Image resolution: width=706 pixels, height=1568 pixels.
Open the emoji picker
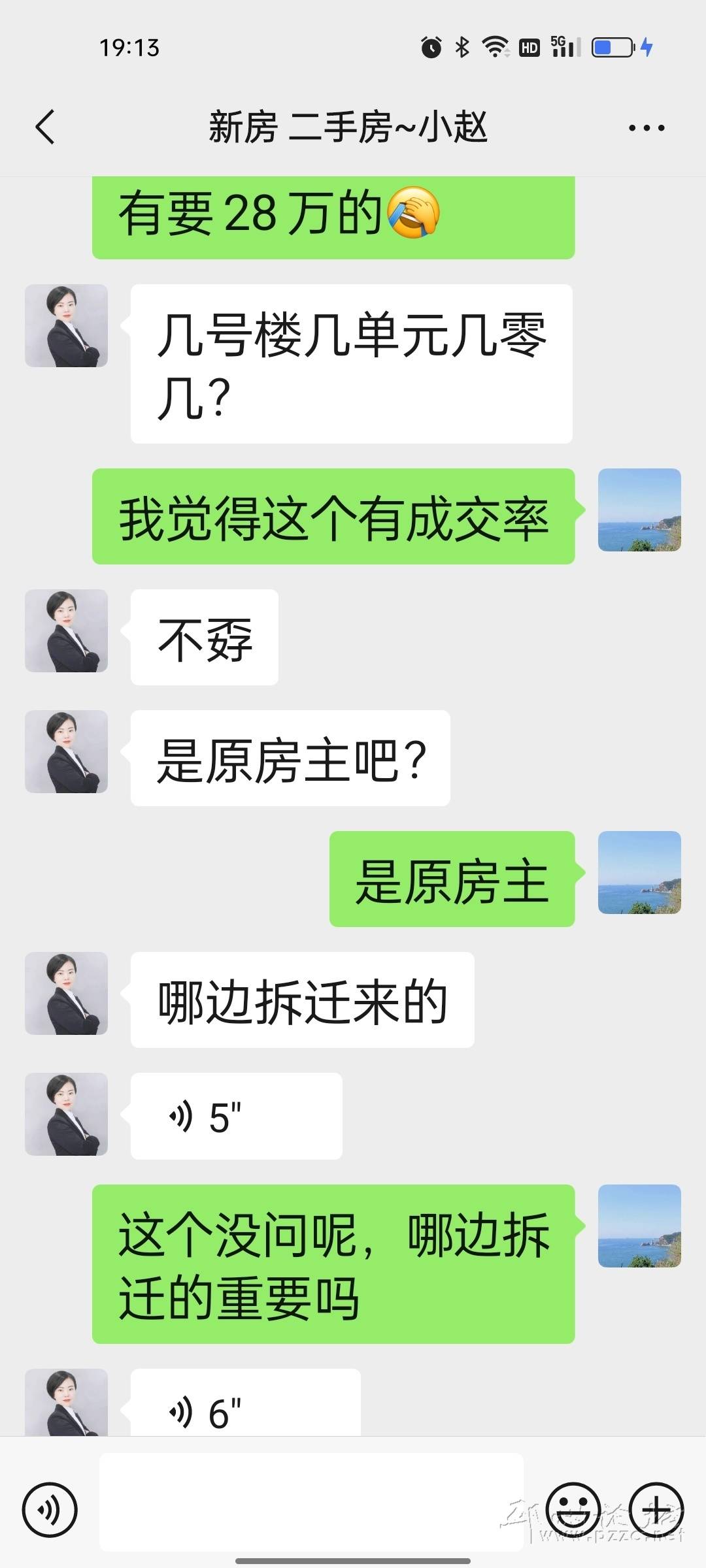click(573, 1510)
